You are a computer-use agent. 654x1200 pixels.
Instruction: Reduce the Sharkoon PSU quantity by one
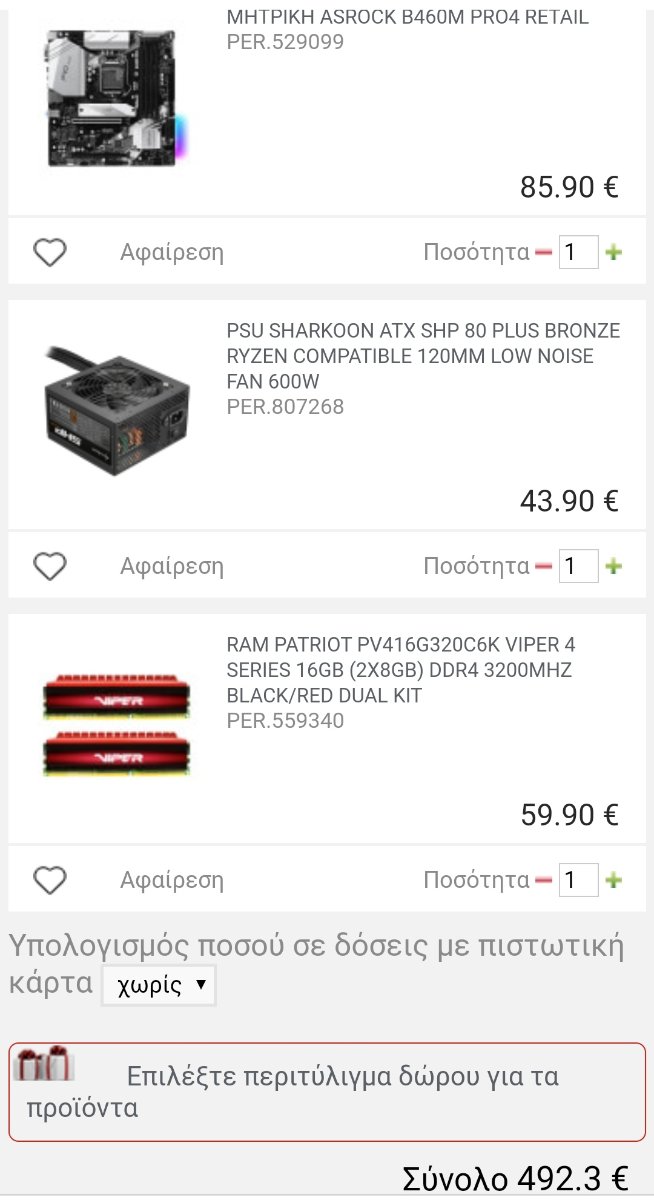544,566
